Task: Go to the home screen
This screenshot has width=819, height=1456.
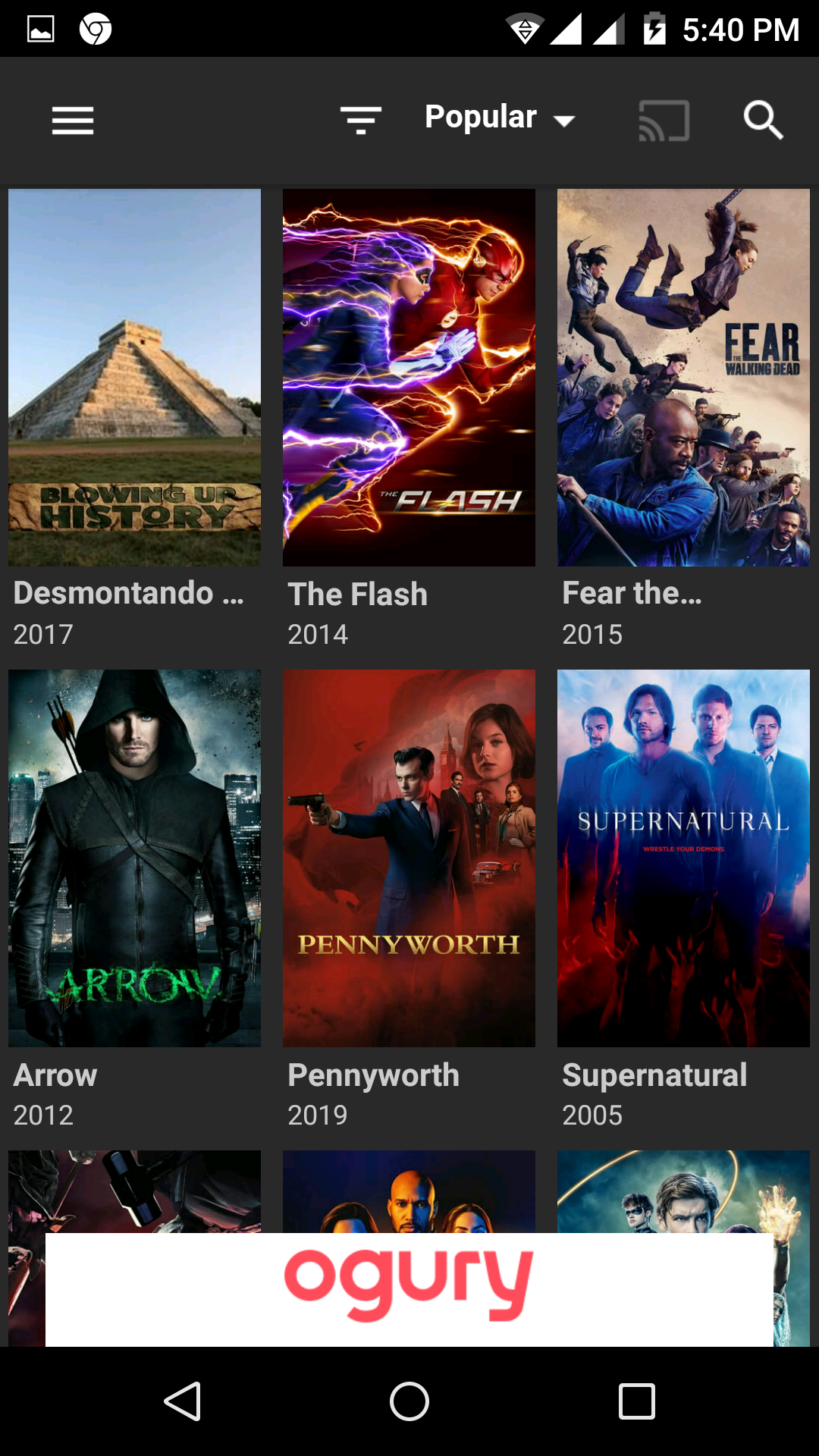Action: point(409,1401)
